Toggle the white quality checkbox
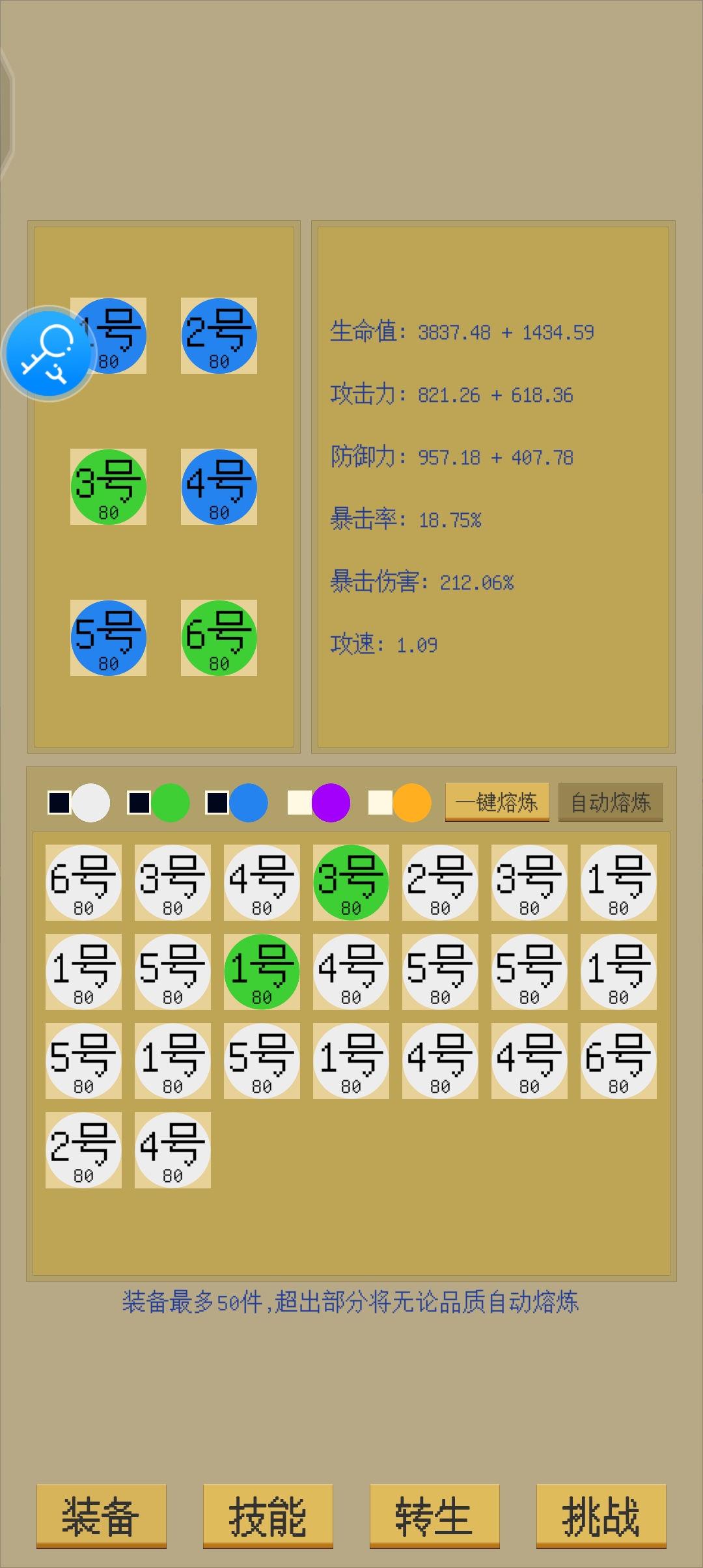The image size is (703, 1568). (59, 802)
